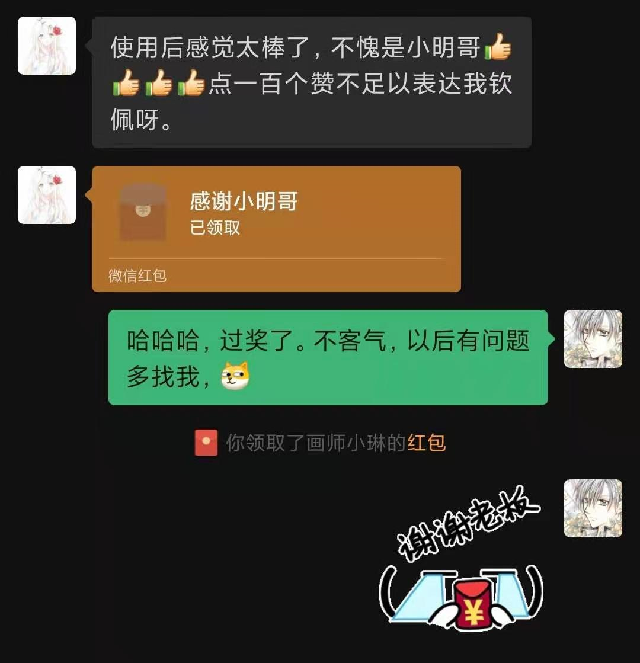
Task: Tap the orange 红包 link in system notice
Action: [426, 443]
